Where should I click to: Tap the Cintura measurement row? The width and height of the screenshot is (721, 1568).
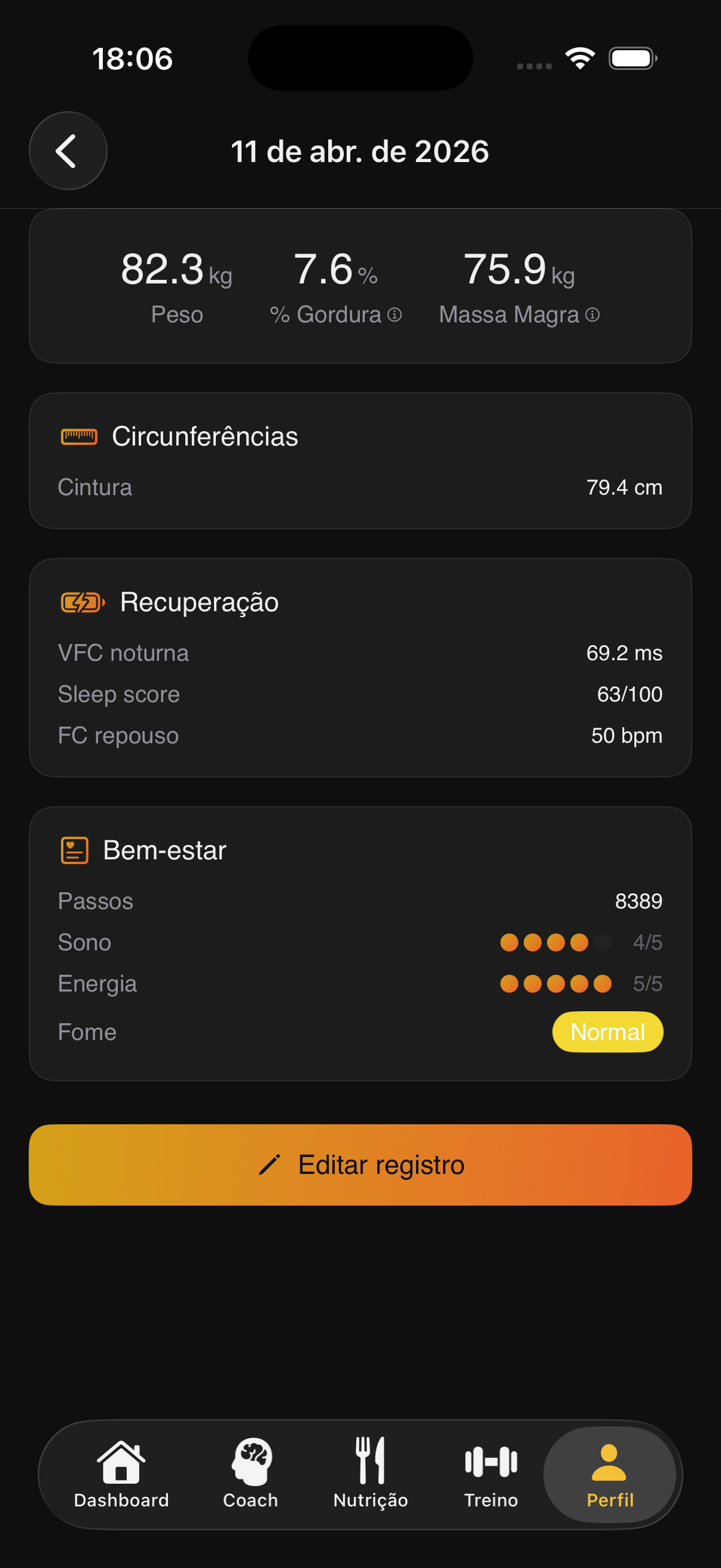pyautogui.click(x=360, y=486)
